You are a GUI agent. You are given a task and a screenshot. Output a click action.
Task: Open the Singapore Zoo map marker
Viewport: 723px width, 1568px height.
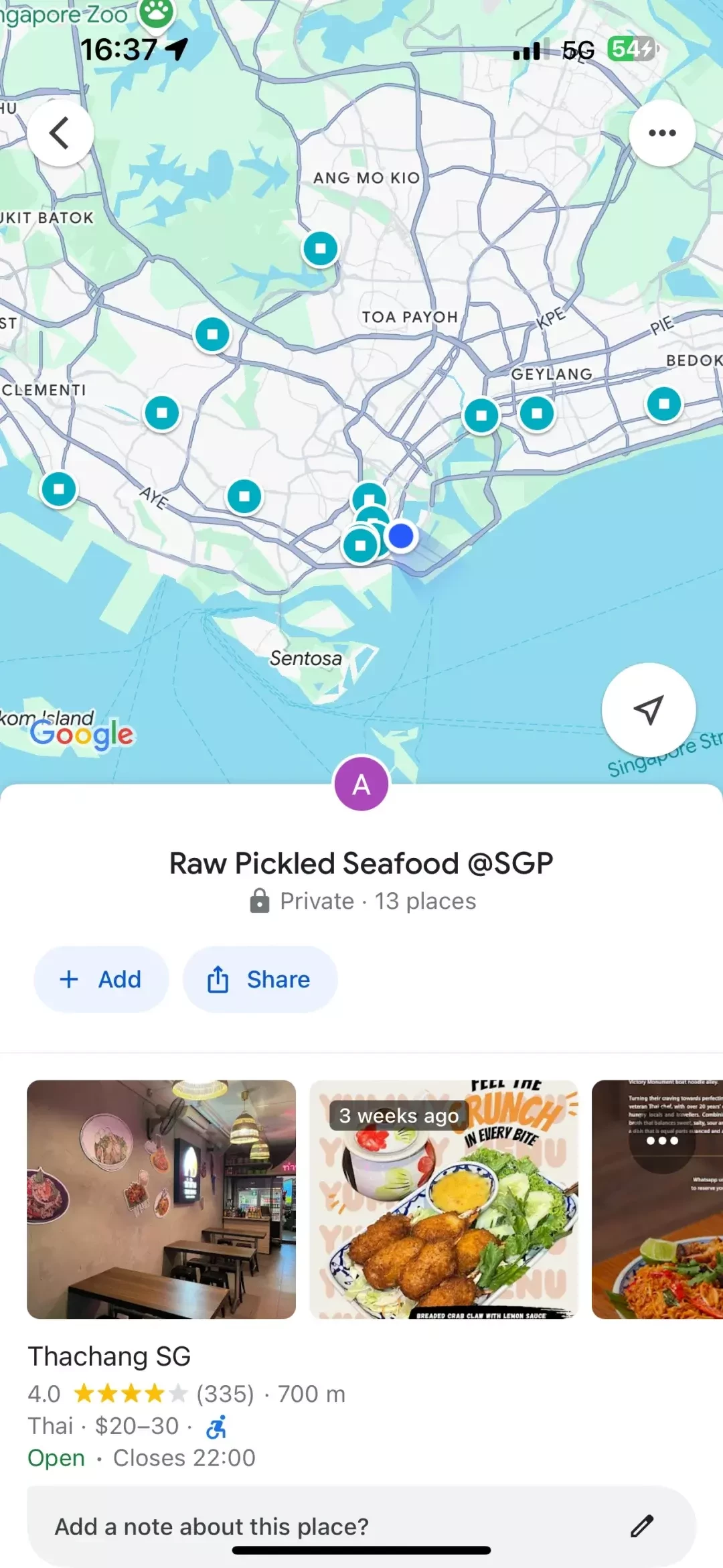155,13
